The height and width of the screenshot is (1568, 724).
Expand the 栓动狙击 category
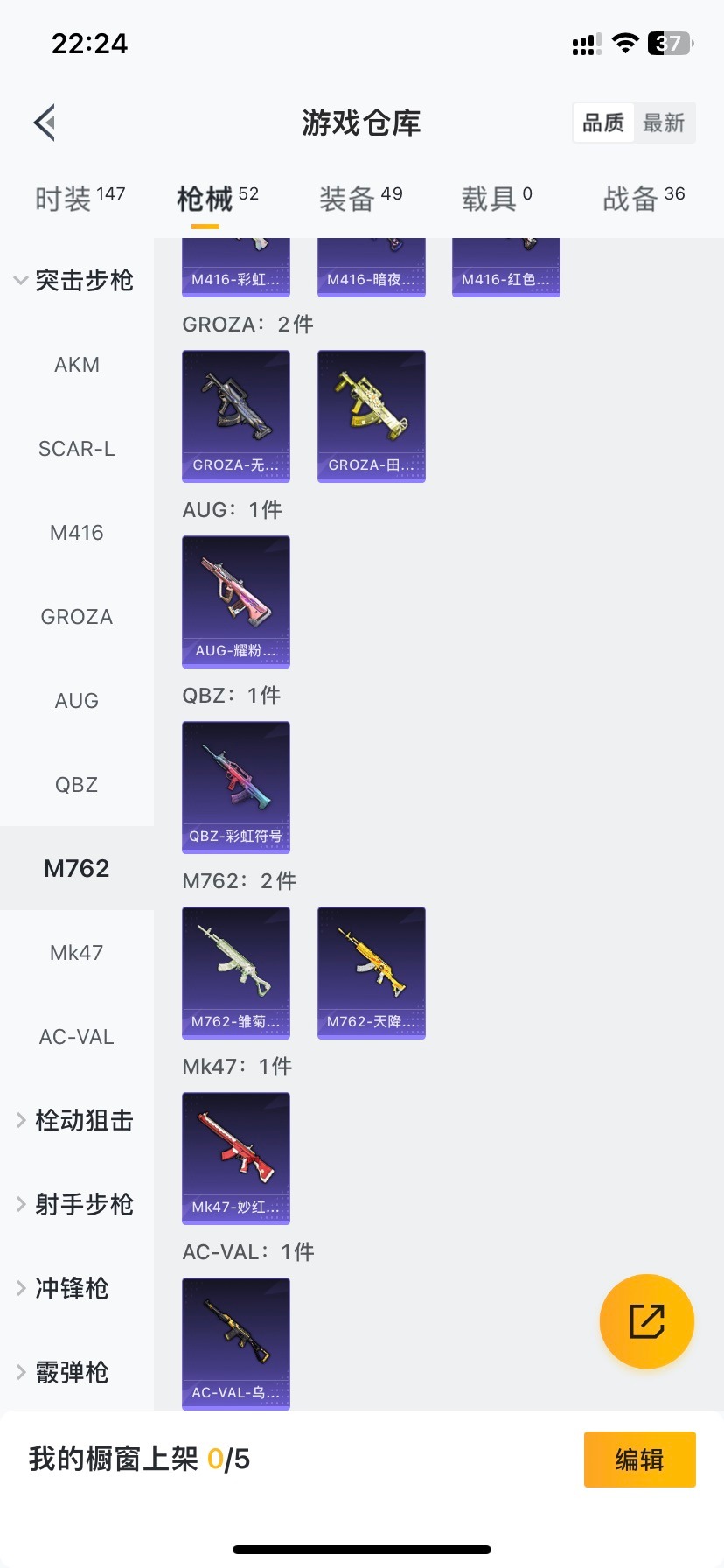[x=75, y=1121]
